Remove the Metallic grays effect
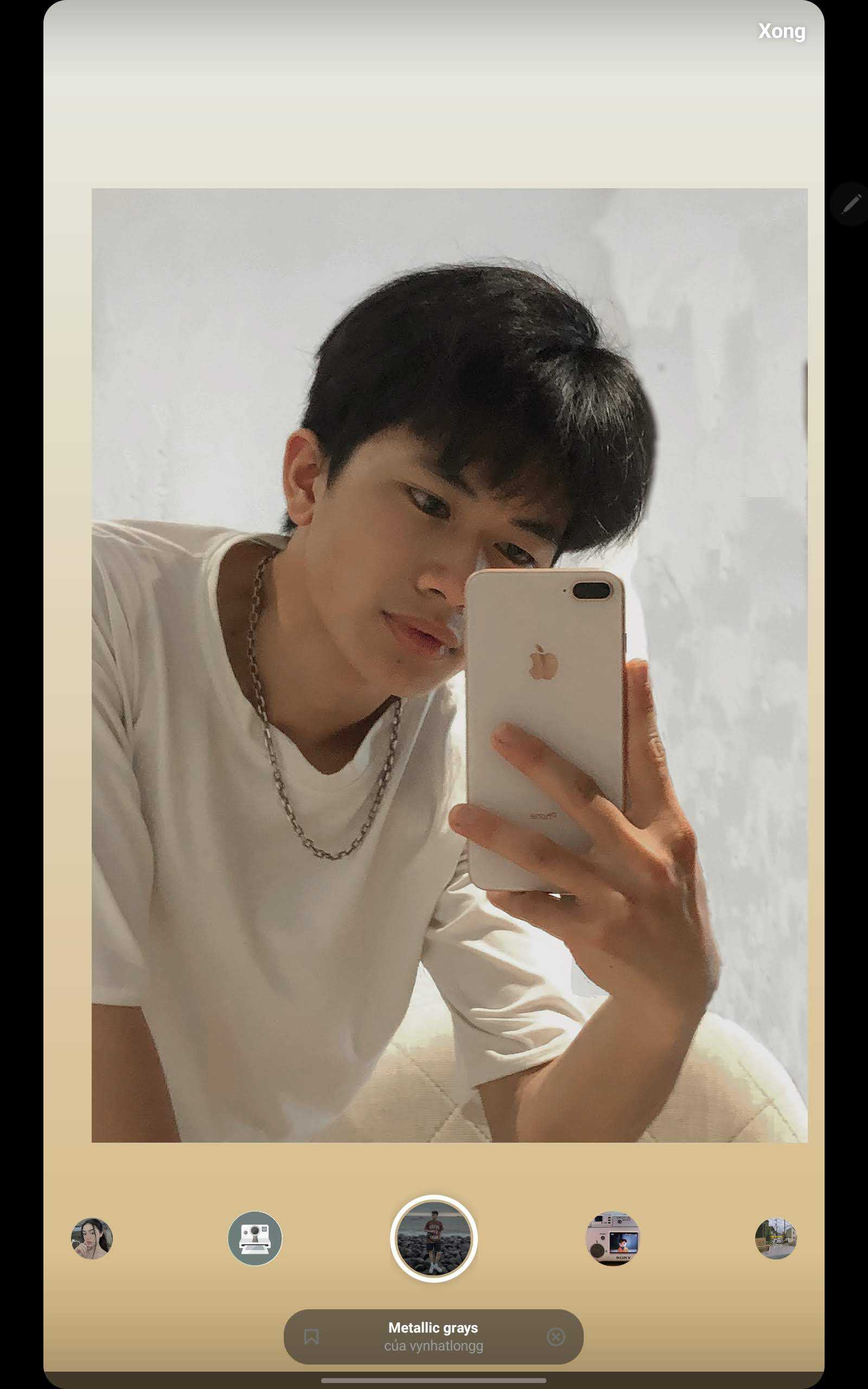The width and height of the screenshot is (868, 1389). (555, 1337)
